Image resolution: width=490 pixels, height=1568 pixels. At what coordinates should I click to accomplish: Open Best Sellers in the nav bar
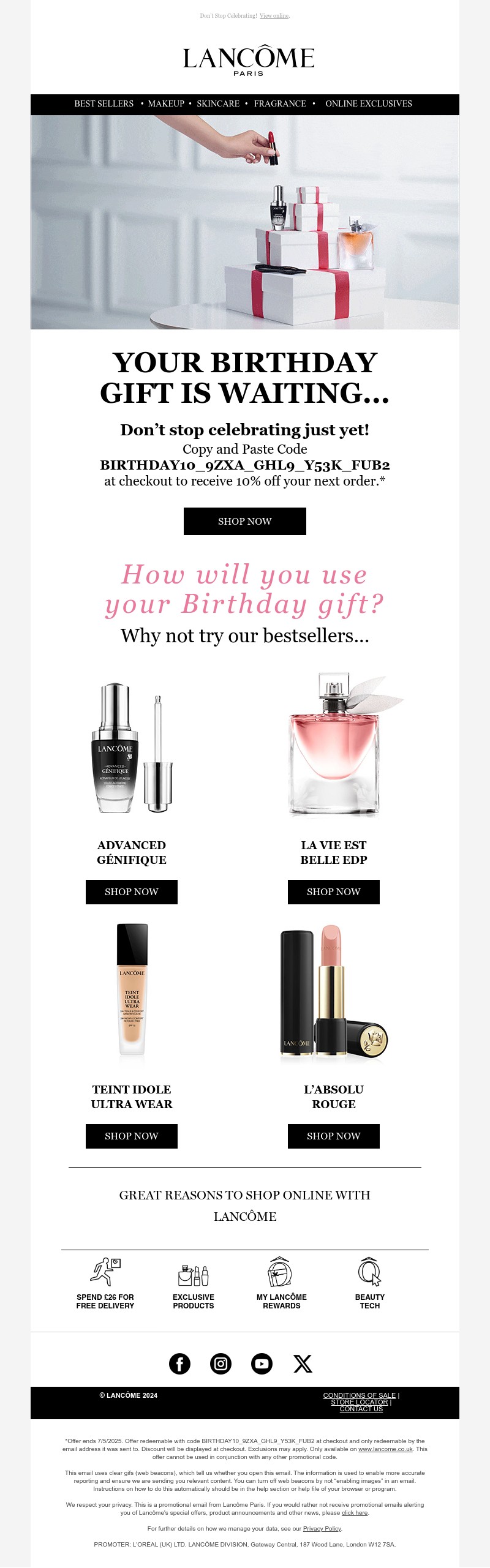(x=104, y=104)
